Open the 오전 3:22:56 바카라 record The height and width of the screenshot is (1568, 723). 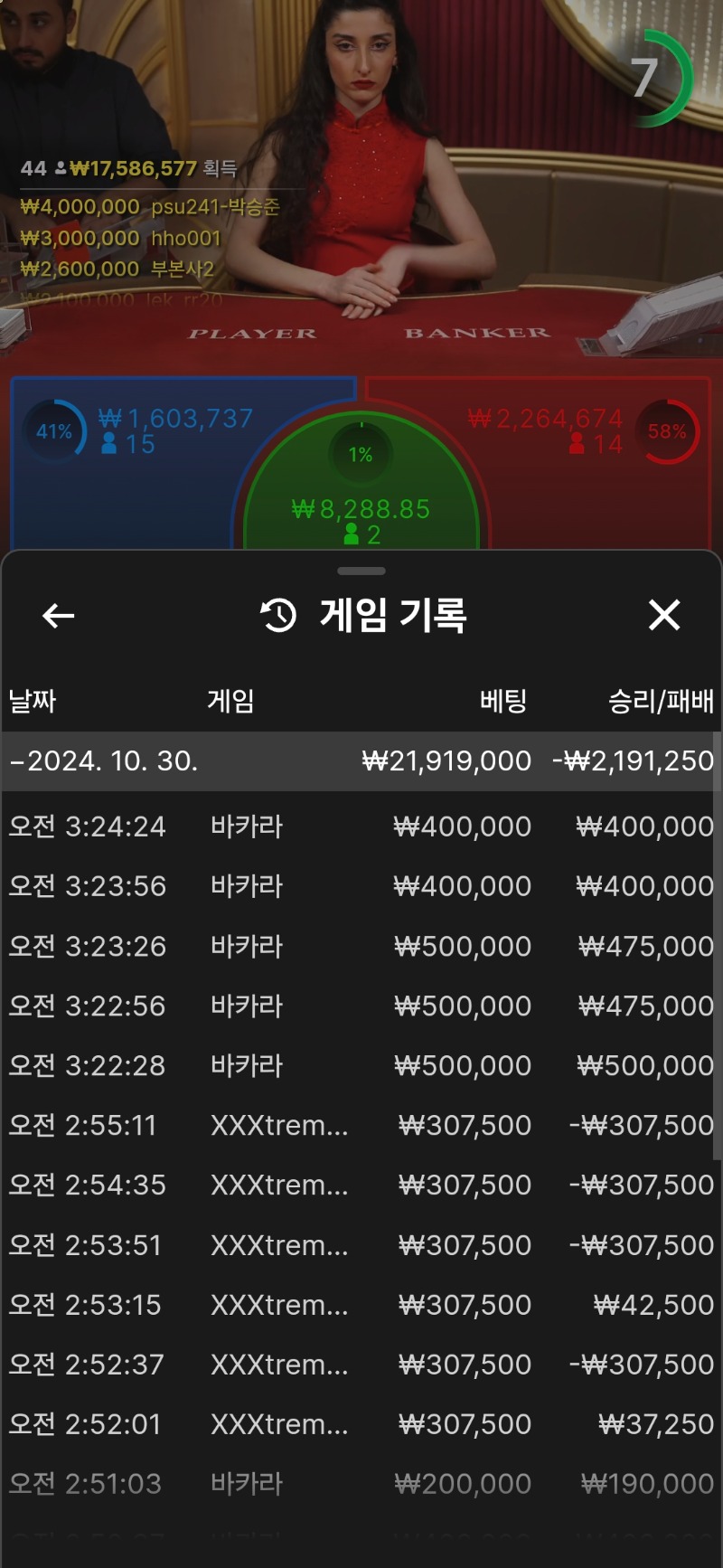point(361,1006)
